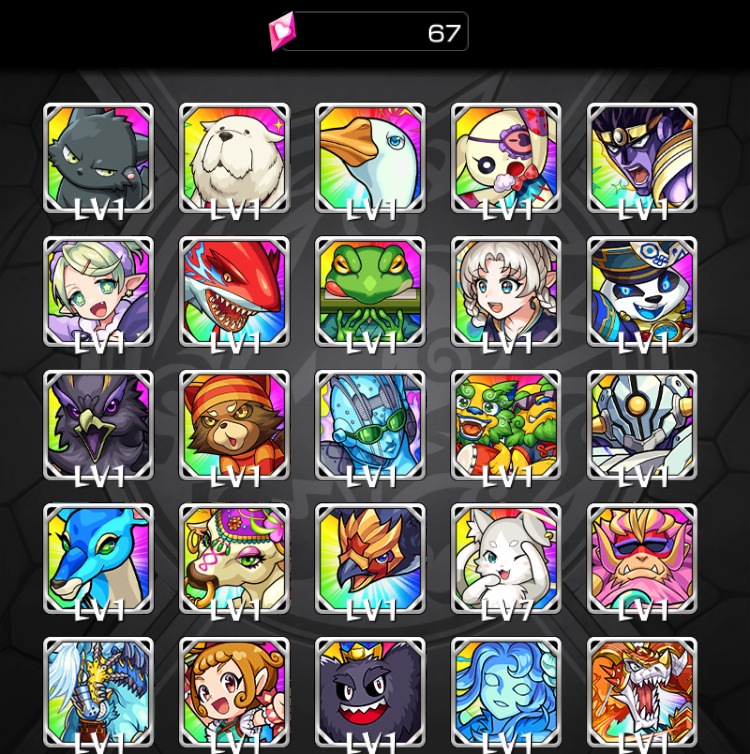Image resolution: width=750 pixels, height=754 pixels.
Task: Open the blue robot with green sunglasses
Action: pos(370,424)
